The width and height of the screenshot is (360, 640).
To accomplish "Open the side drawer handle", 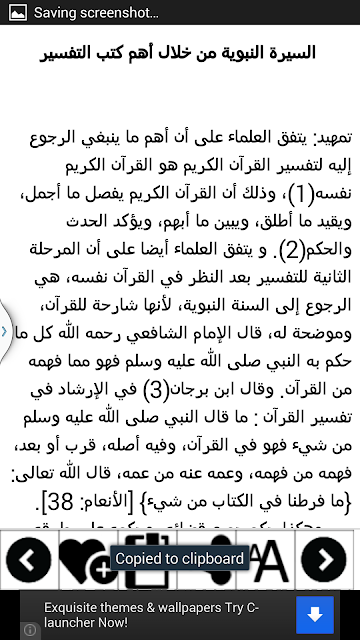I will click(x=4, y=331).
